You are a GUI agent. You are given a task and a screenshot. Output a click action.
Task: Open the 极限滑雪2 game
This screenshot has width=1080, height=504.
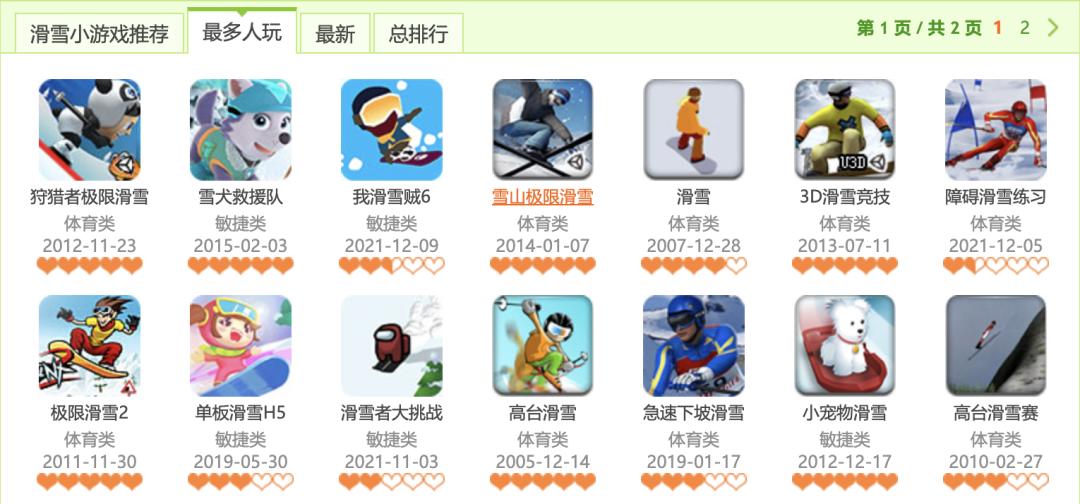pos(89,346)
